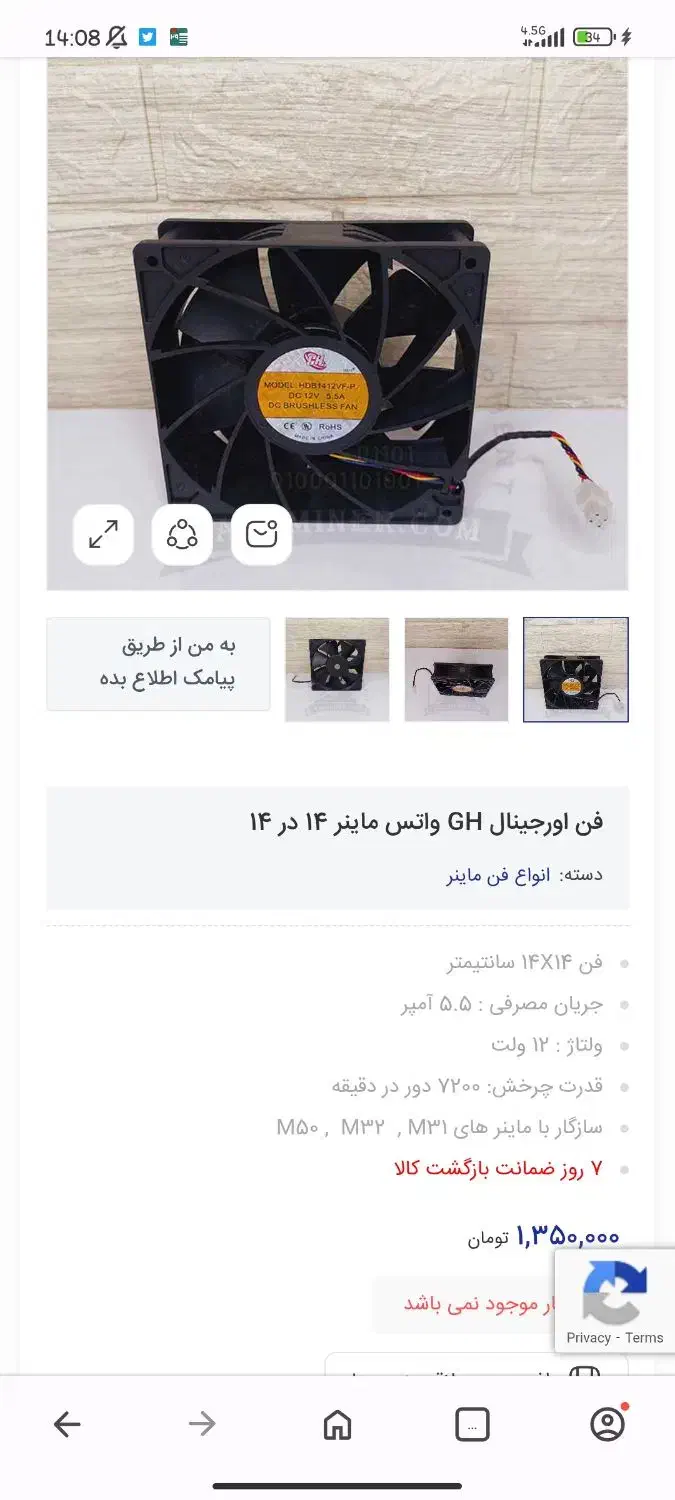Viewport: 675px width, 1500px height.
Task: Go forward in the browser
Action: (x=202, y=1424)
